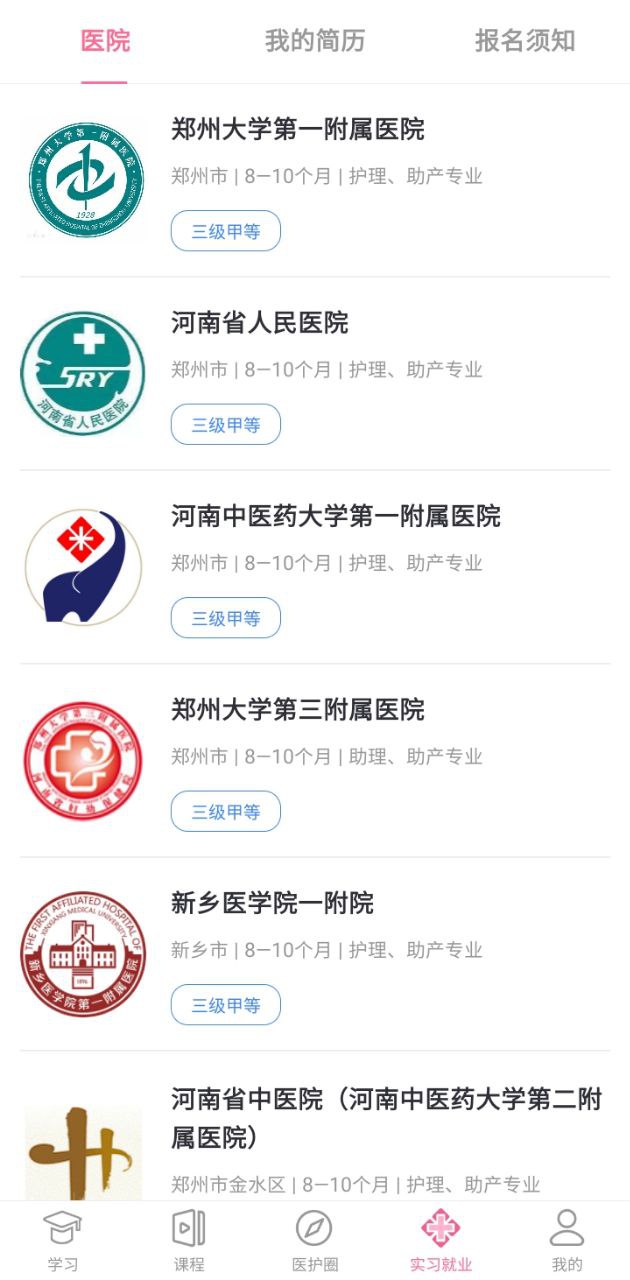Open 郑州大学第一附属医院 listing
Viewport: 630px width, 1280px height.
[x=315, y=181]
